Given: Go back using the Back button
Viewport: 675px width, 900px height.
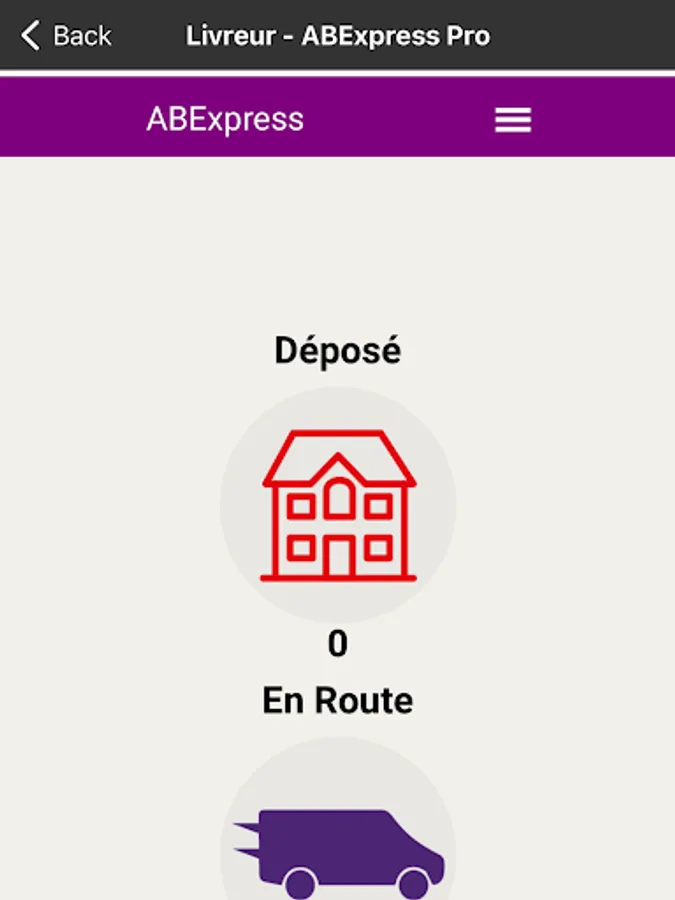Looking at the screenshot, I should (66, 37).
